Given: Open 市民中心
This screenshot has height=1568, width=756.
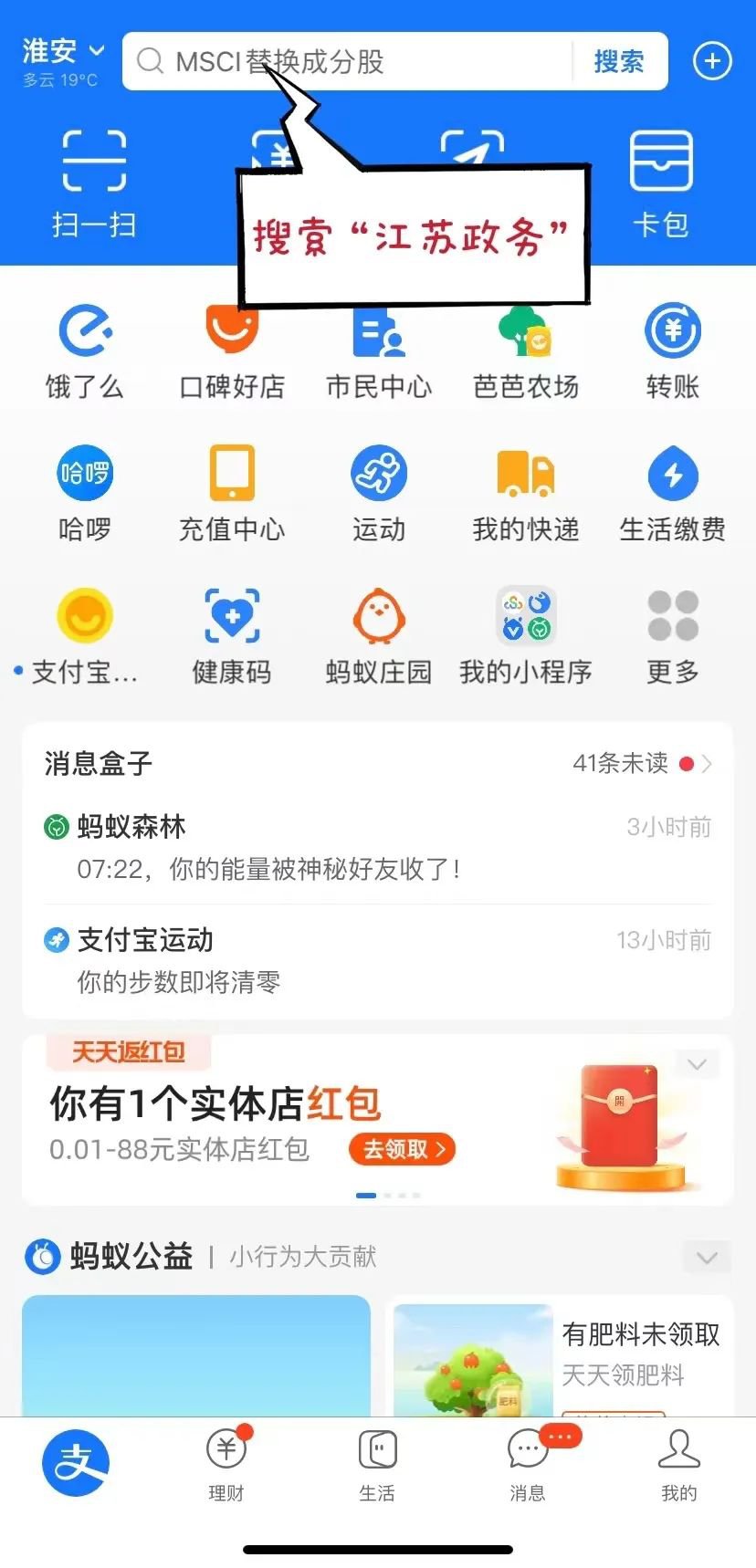Looking at the screenshot, I should (x=379, y=353).
